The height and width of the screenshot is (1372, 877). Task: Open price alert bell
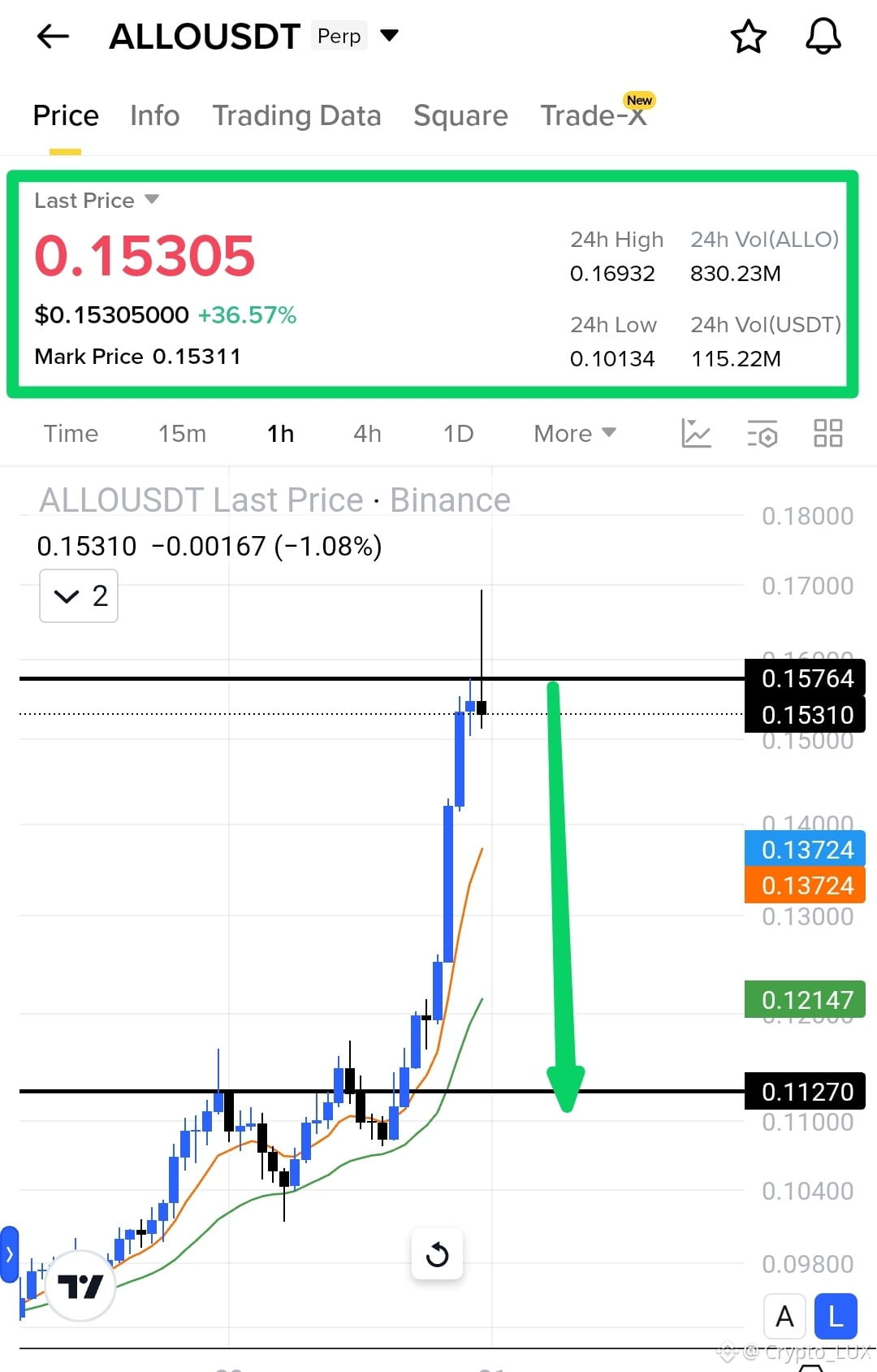[823, 37]
